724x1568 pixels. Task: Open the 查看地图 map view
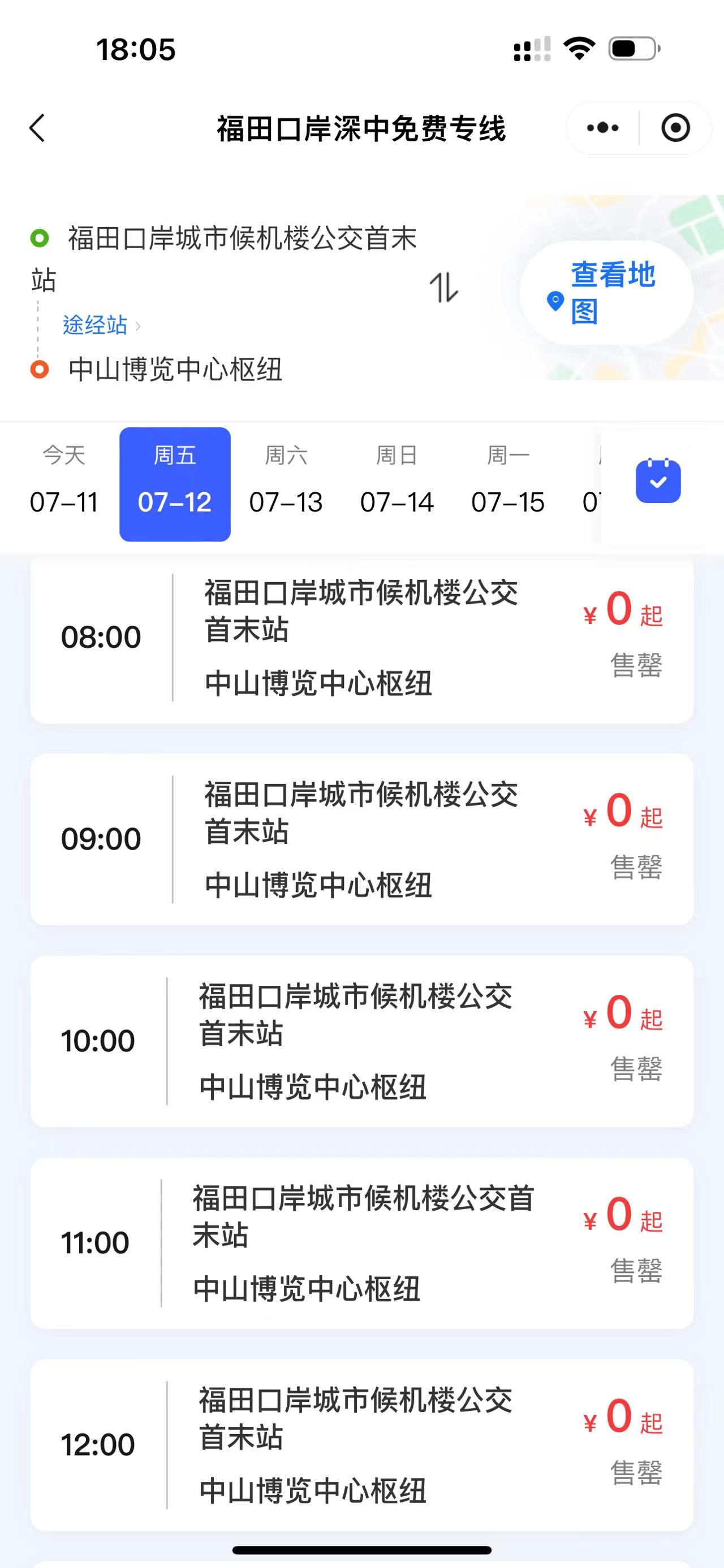pos(606,293)
